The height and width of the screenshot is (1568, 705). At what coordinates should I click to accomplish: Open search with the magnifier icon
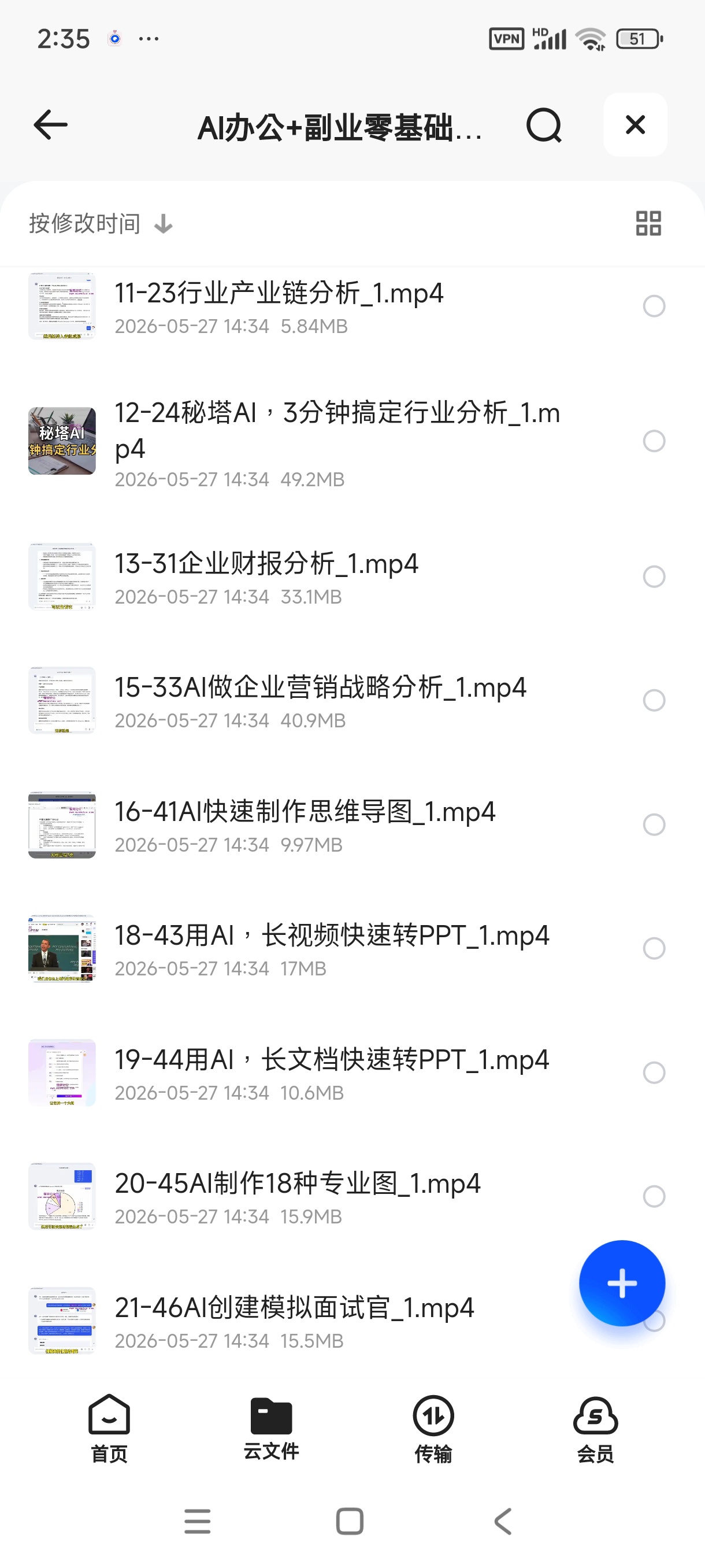click(544, 125)
